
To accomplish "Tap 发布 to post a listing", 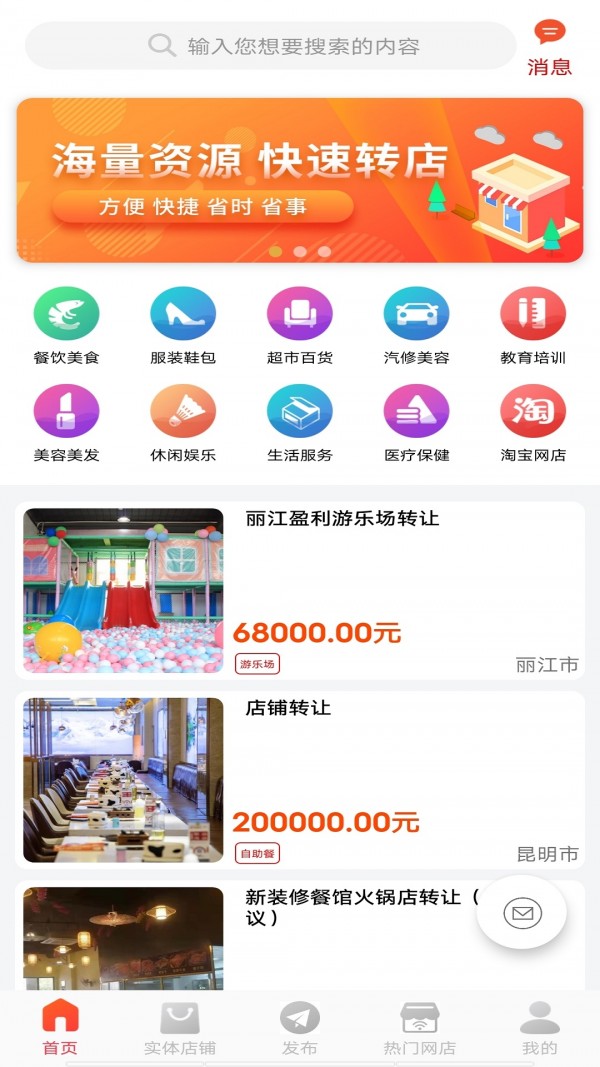I will [299, 1030].
